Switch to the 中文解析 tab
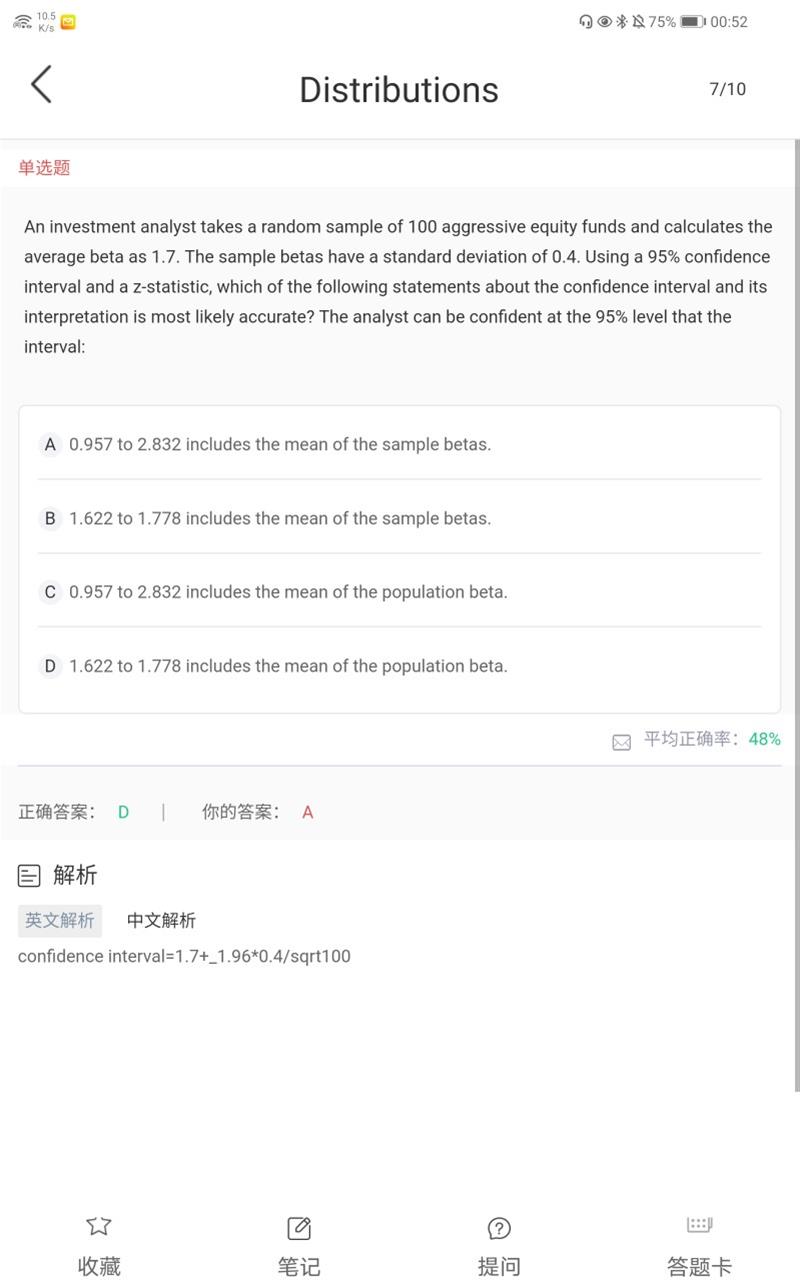 point(161,920)
